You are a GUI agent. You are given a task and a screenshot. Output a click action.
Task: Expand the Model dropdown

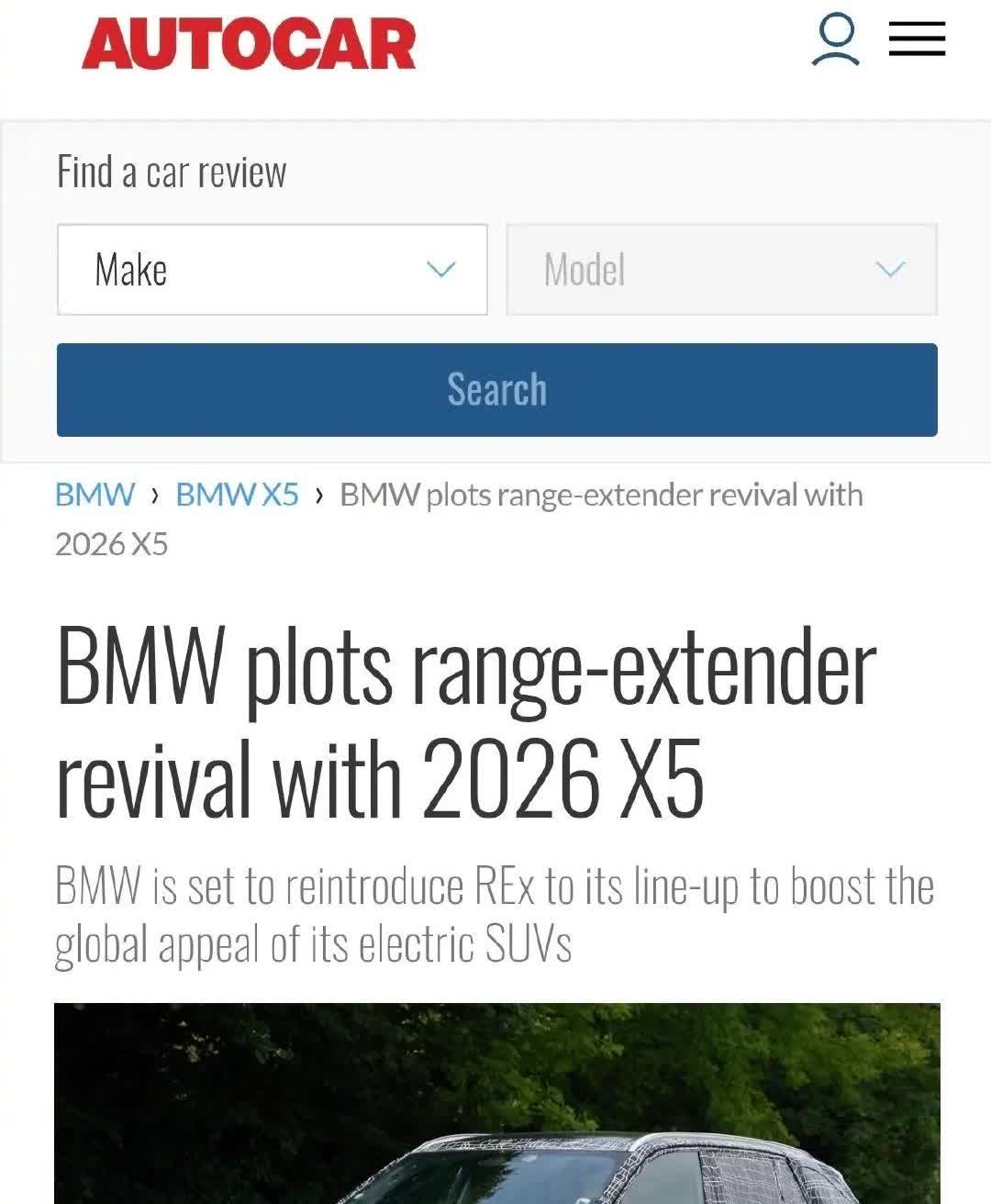721,270
